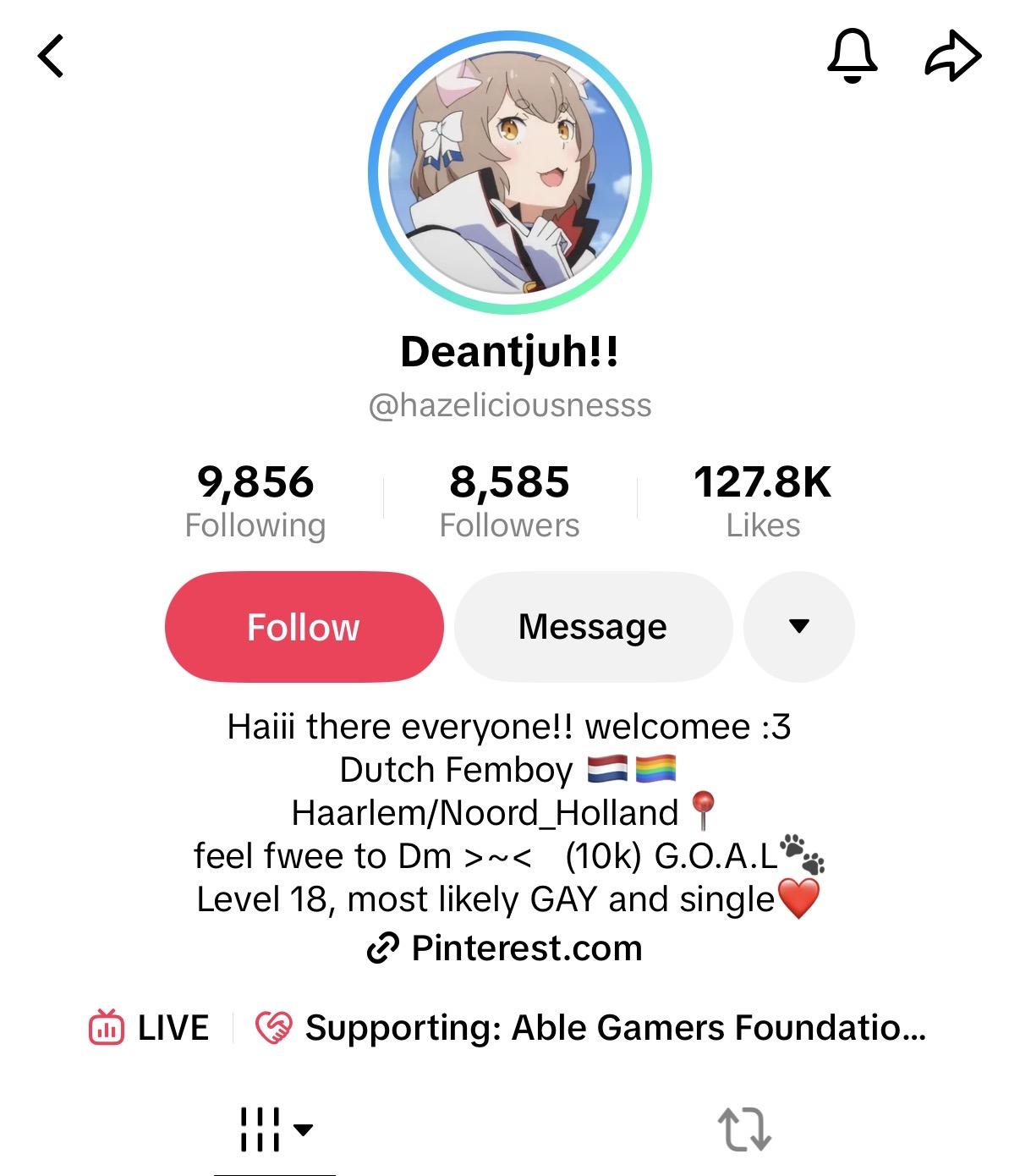This screenshot has height=1176, width=1020.
Task: Go back using the top-left arrow
Action: (x=52, y=57)
